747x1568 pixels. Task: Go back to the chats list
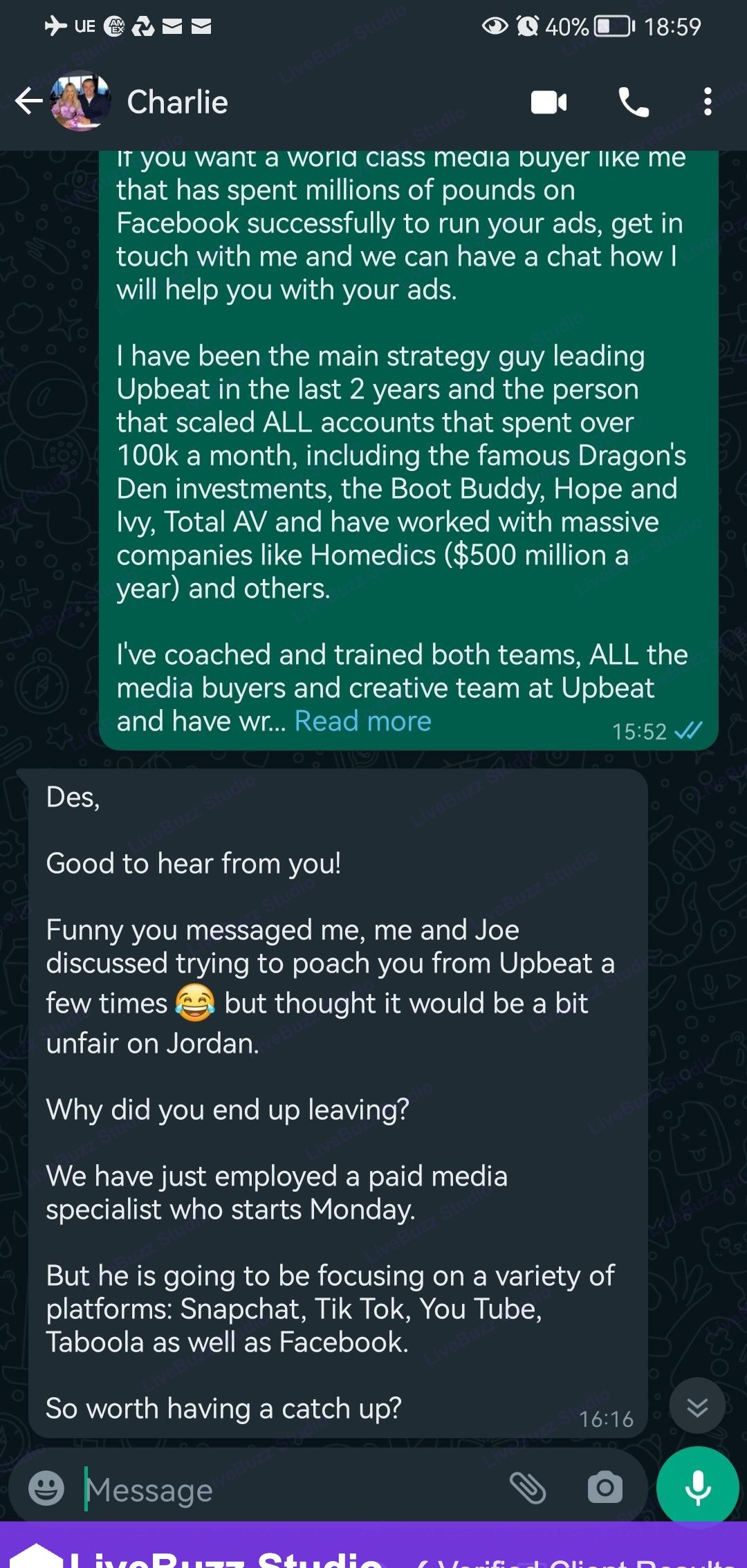click(28, 102)
